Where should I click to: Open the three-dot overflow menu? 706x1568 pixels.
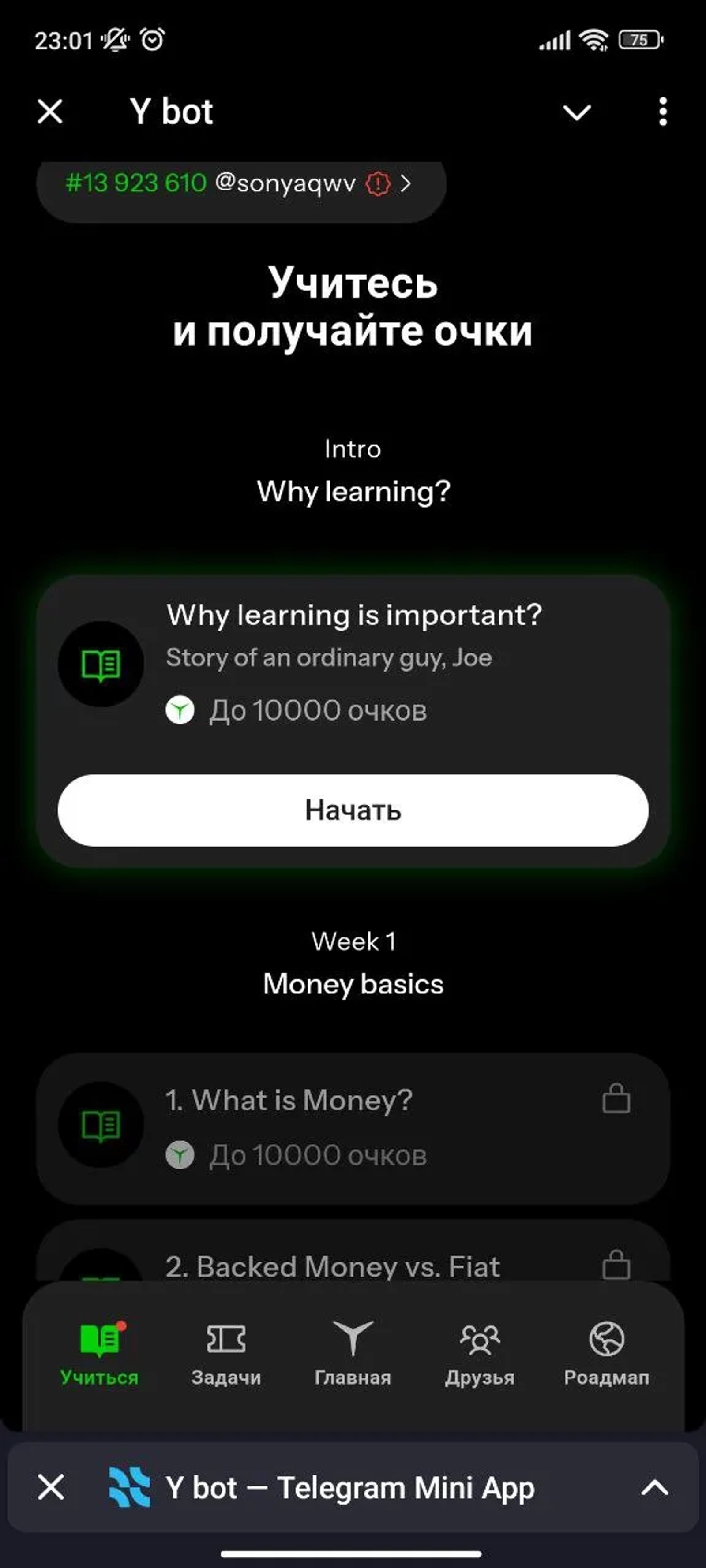pos(663,112)
